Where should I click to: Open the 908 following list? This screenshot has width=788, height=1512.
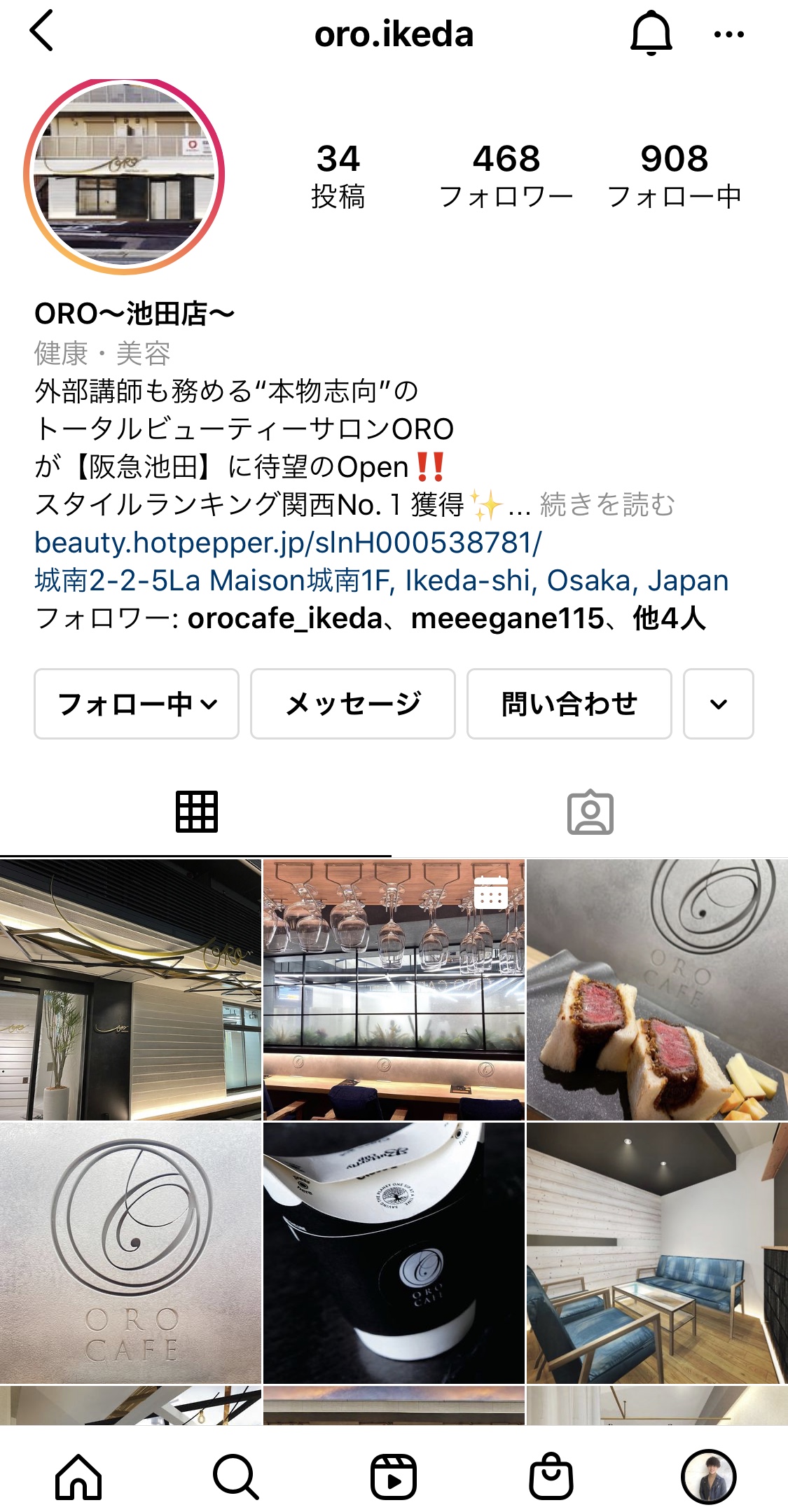[674, 175]
